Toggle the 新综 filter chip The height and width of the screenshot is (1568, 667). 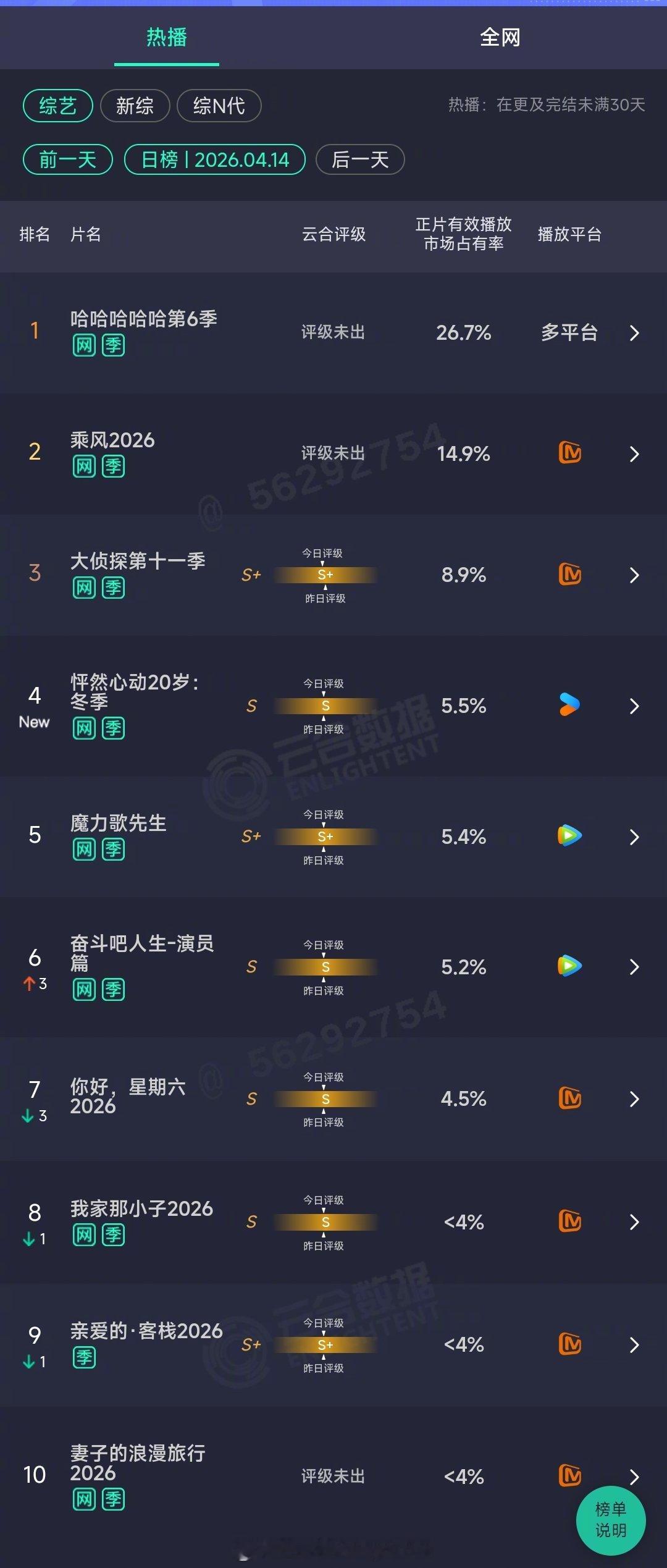(x=136, y=106)
